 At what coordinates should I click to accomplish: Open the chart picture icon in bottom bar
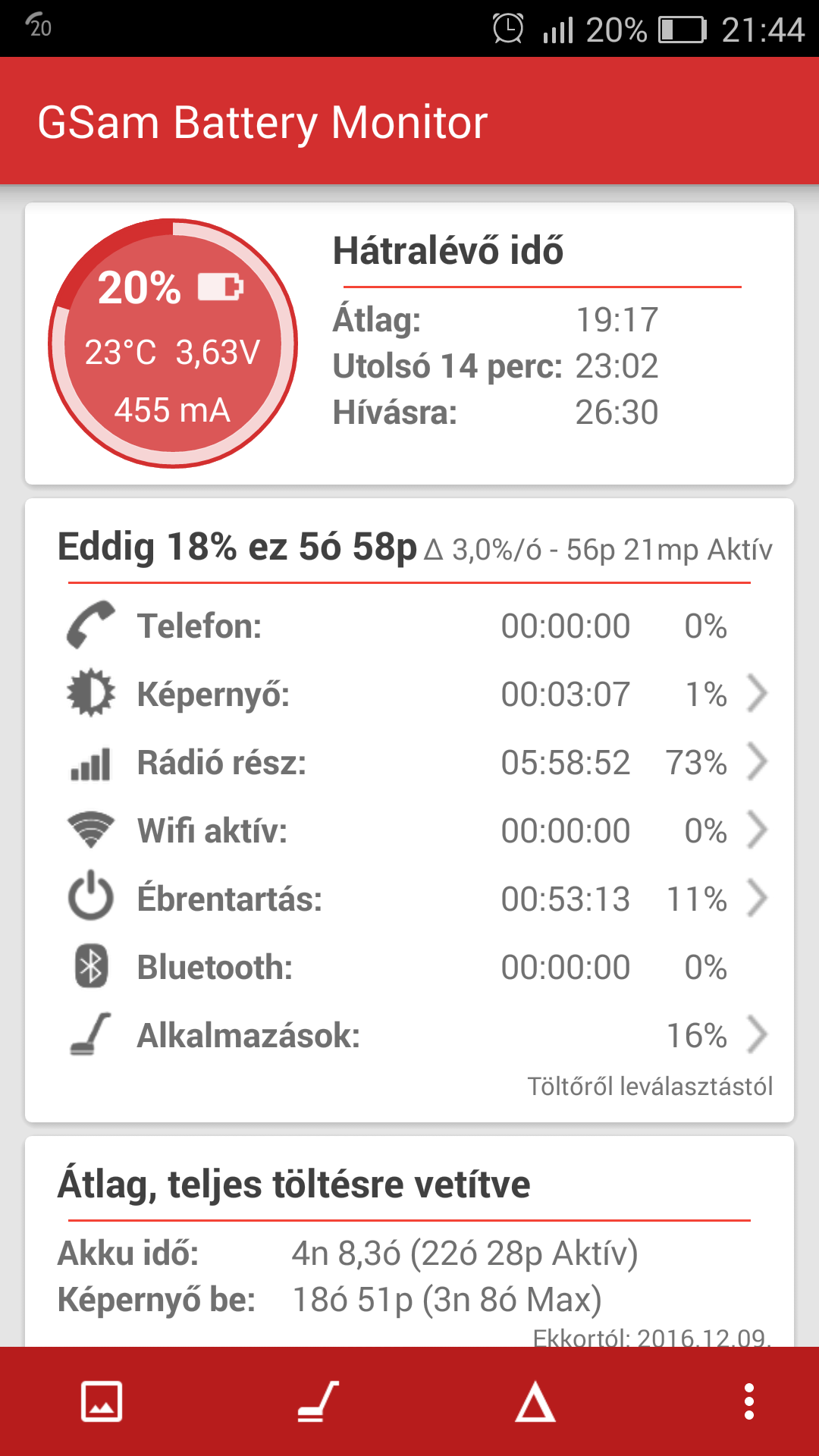click(x=102, y=1401)
